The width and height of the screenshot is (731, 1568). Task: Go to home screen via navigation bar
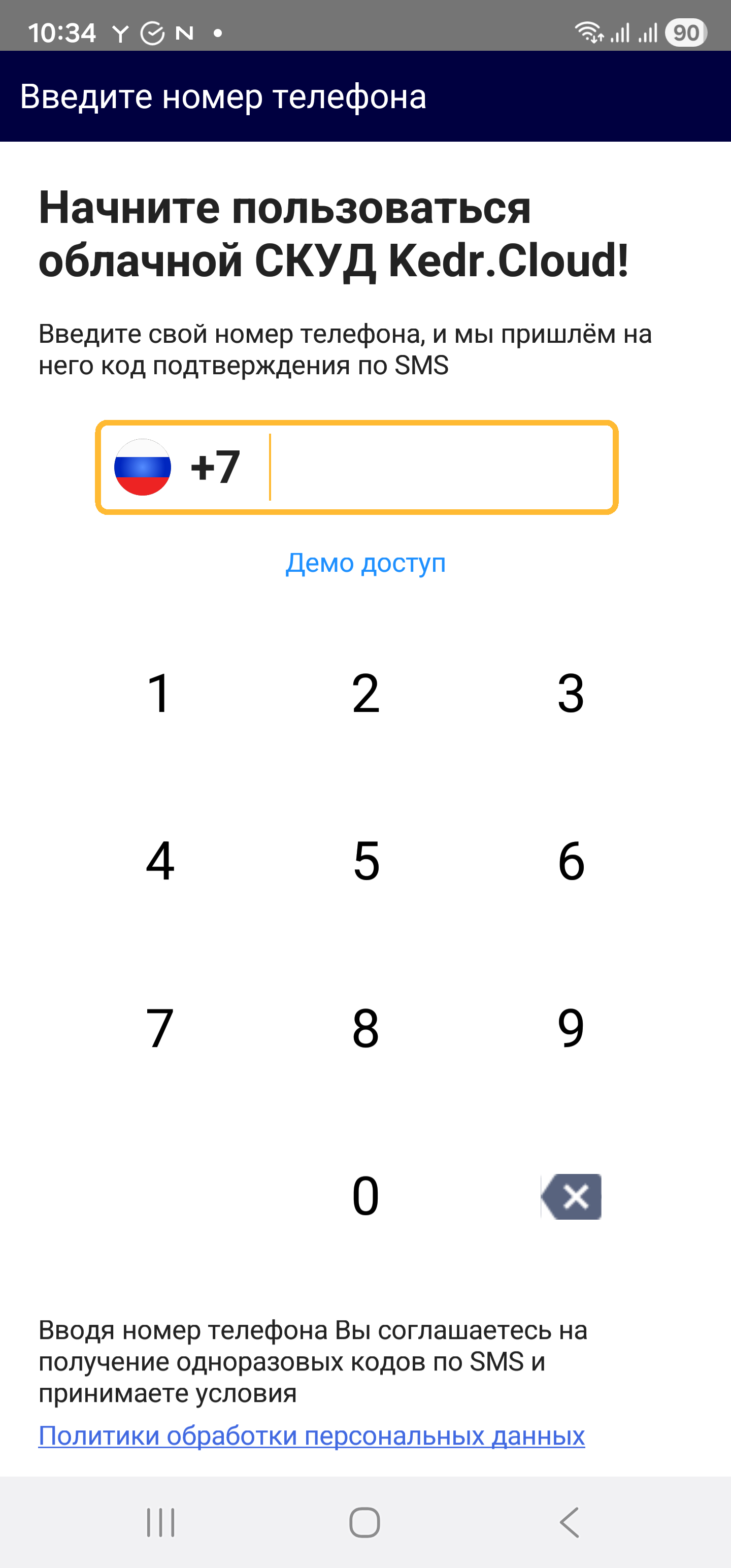(x=364, y=1522)
